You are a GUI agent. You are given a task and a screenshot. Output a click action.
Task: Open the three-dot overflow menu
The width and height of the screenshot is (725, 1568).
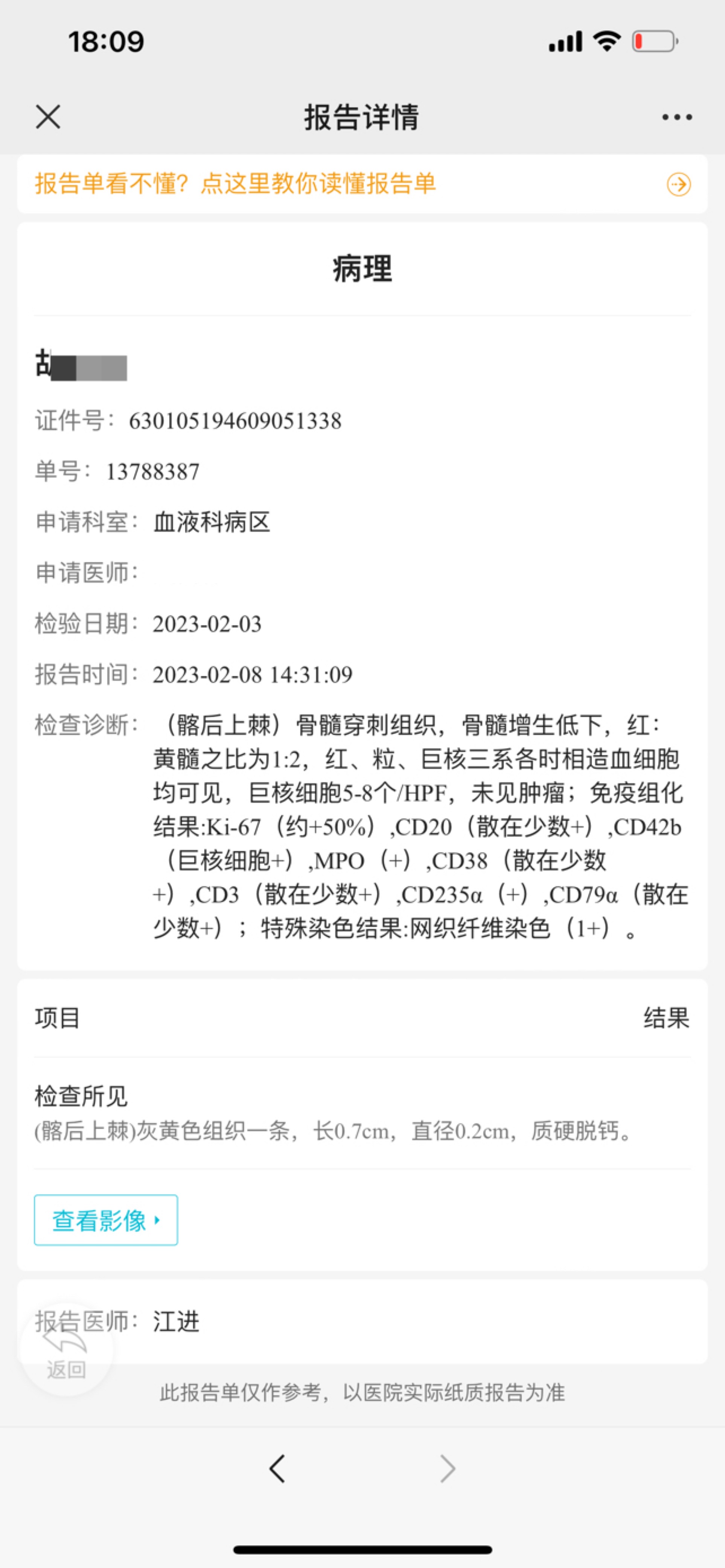coord(677,117)
